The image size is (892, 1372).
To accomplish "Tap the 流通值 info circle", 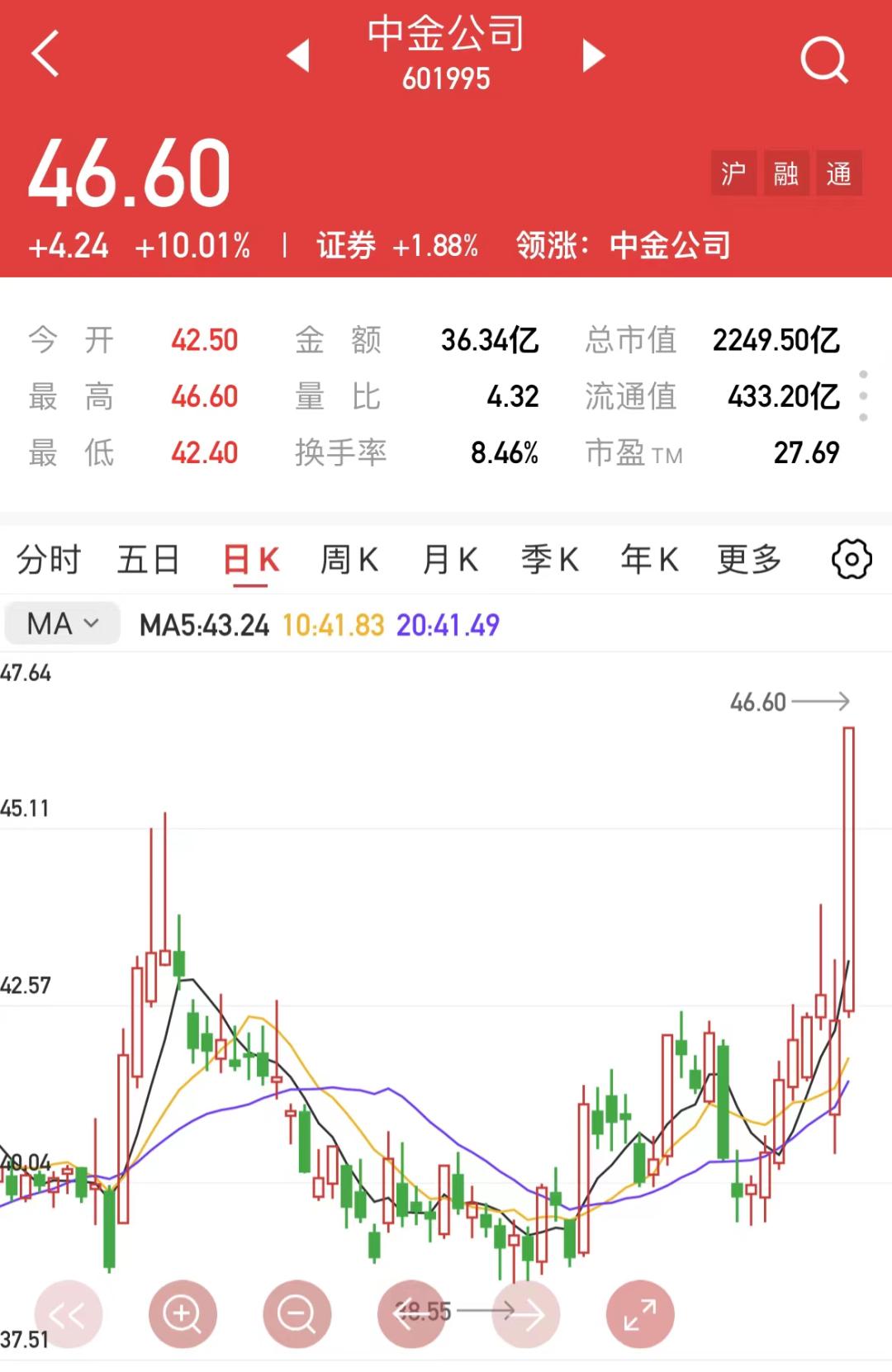I will (862, 396).
